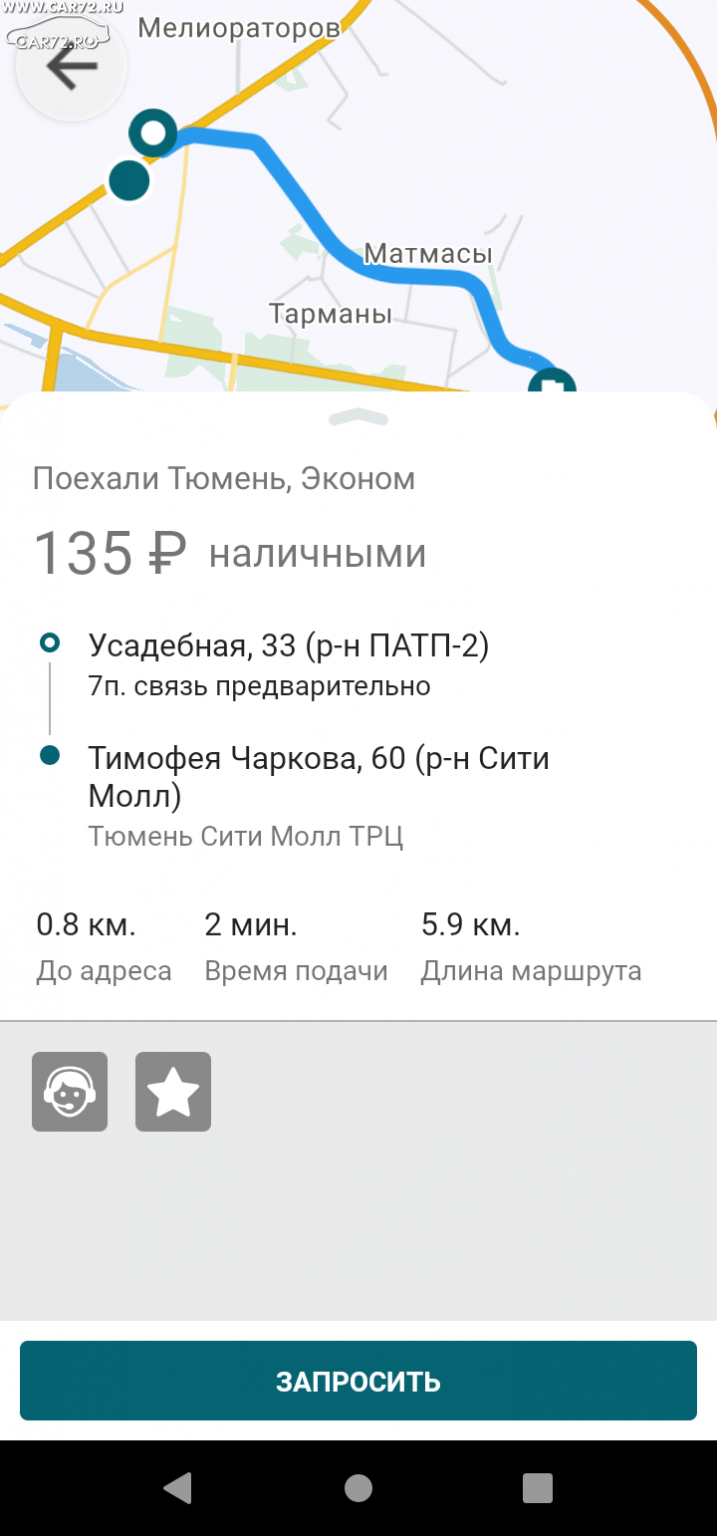Go back using the arrow on the map

click(x=71, y=67)
